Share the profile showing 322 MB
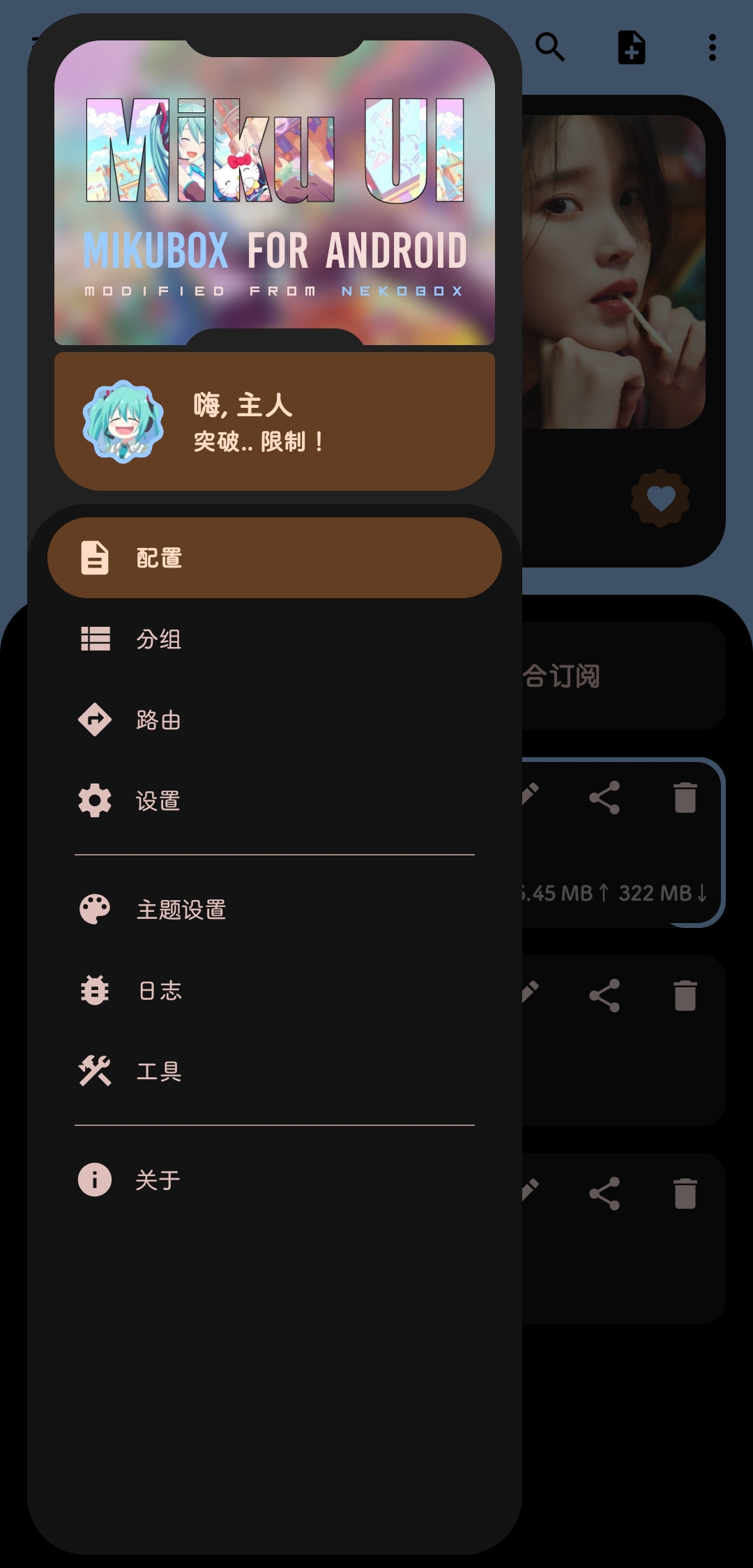The height and width of the screenshot is (1568, 753). (x=604, y=798)
